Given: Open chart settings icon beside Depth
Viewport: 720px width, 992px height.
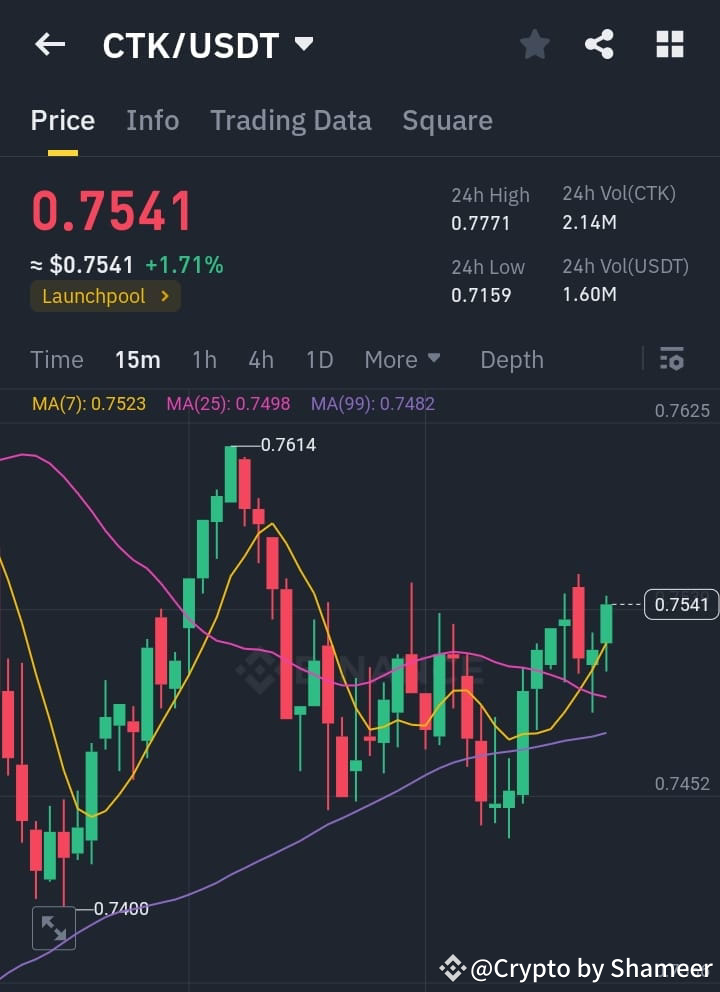Looking at the screenshot, I should [672, 359].
